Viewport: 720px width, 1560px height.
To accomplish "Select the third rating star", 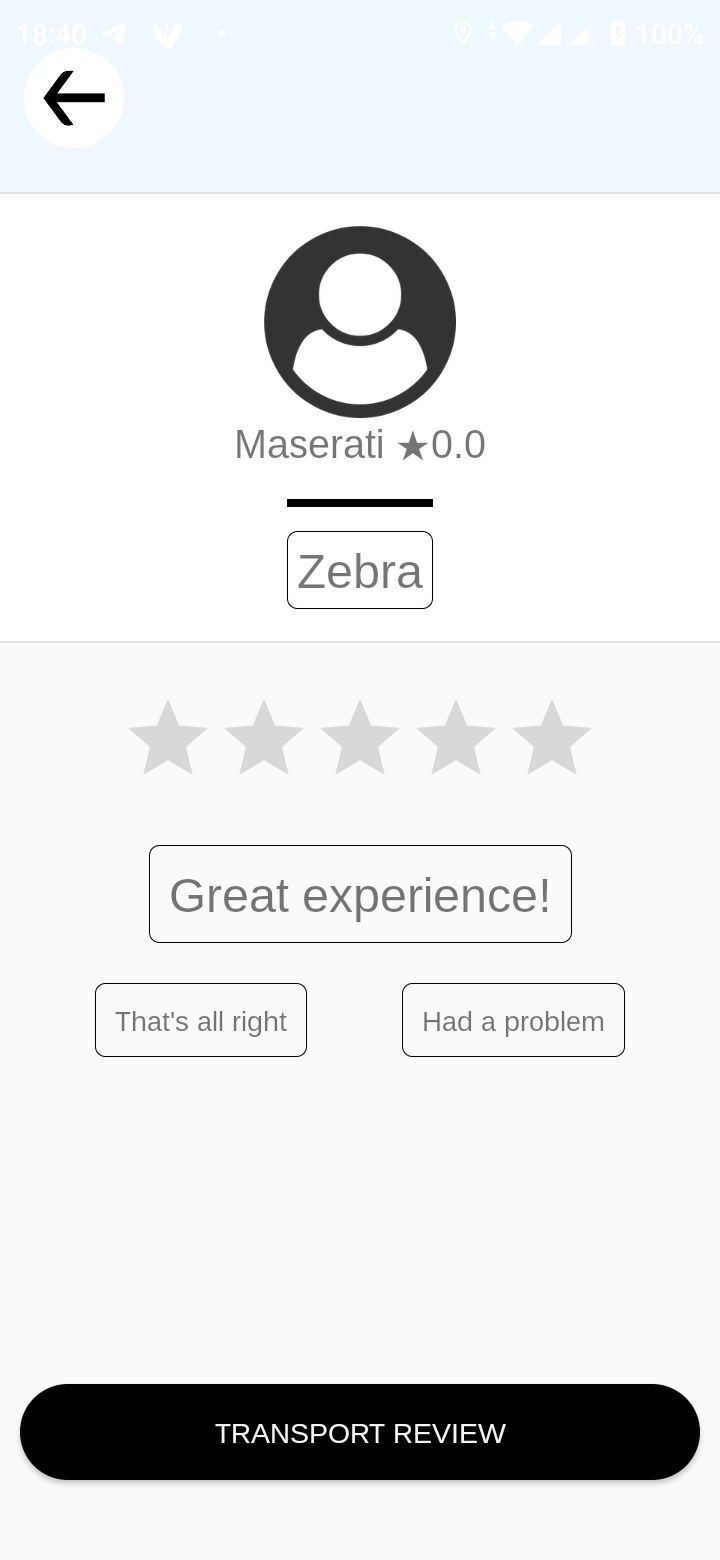I will tap(360, 739).
